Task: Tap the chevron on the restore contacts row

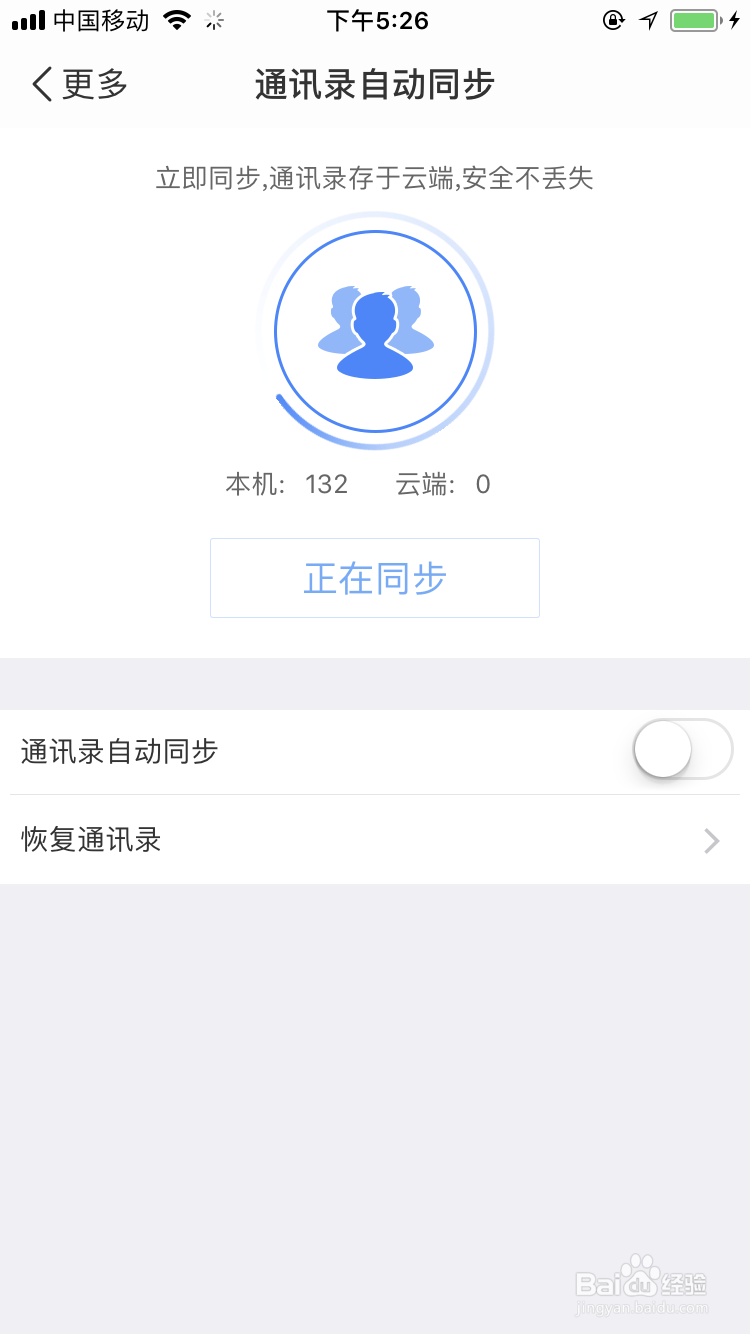Action: coord(711,840)
